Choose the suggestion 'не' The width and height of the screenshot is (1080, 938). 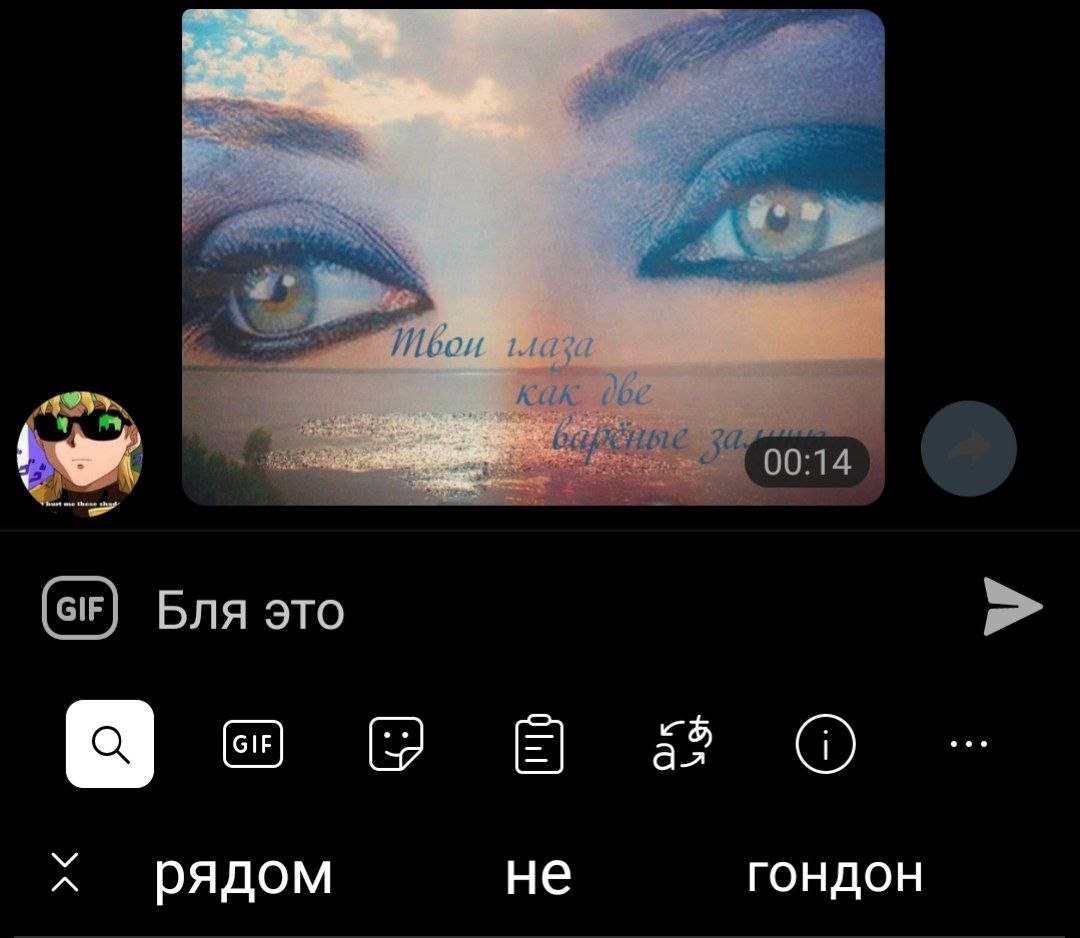539,876
